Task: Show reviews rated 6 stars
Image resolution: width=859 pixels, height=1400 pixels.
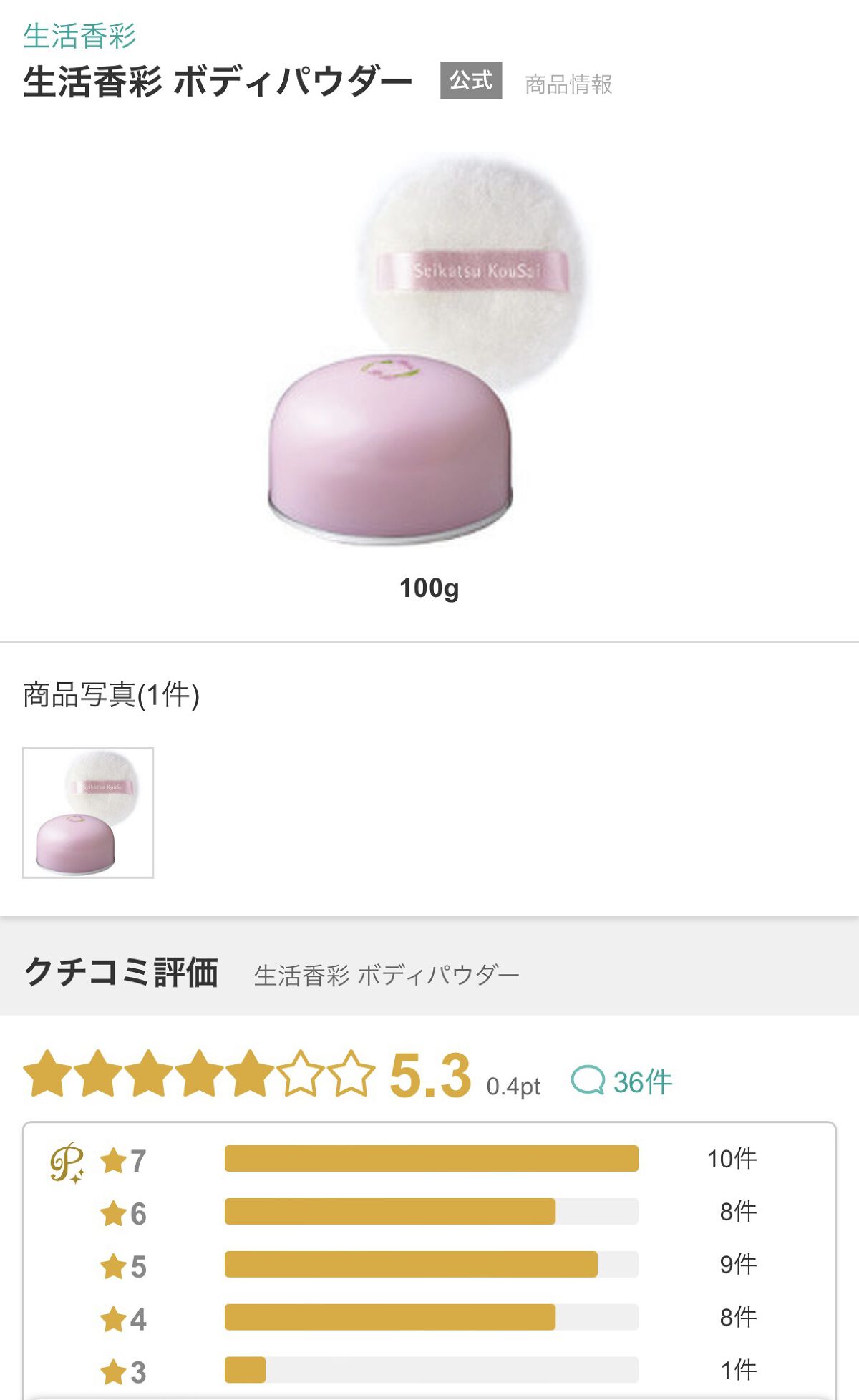Action: point(430,1212)
